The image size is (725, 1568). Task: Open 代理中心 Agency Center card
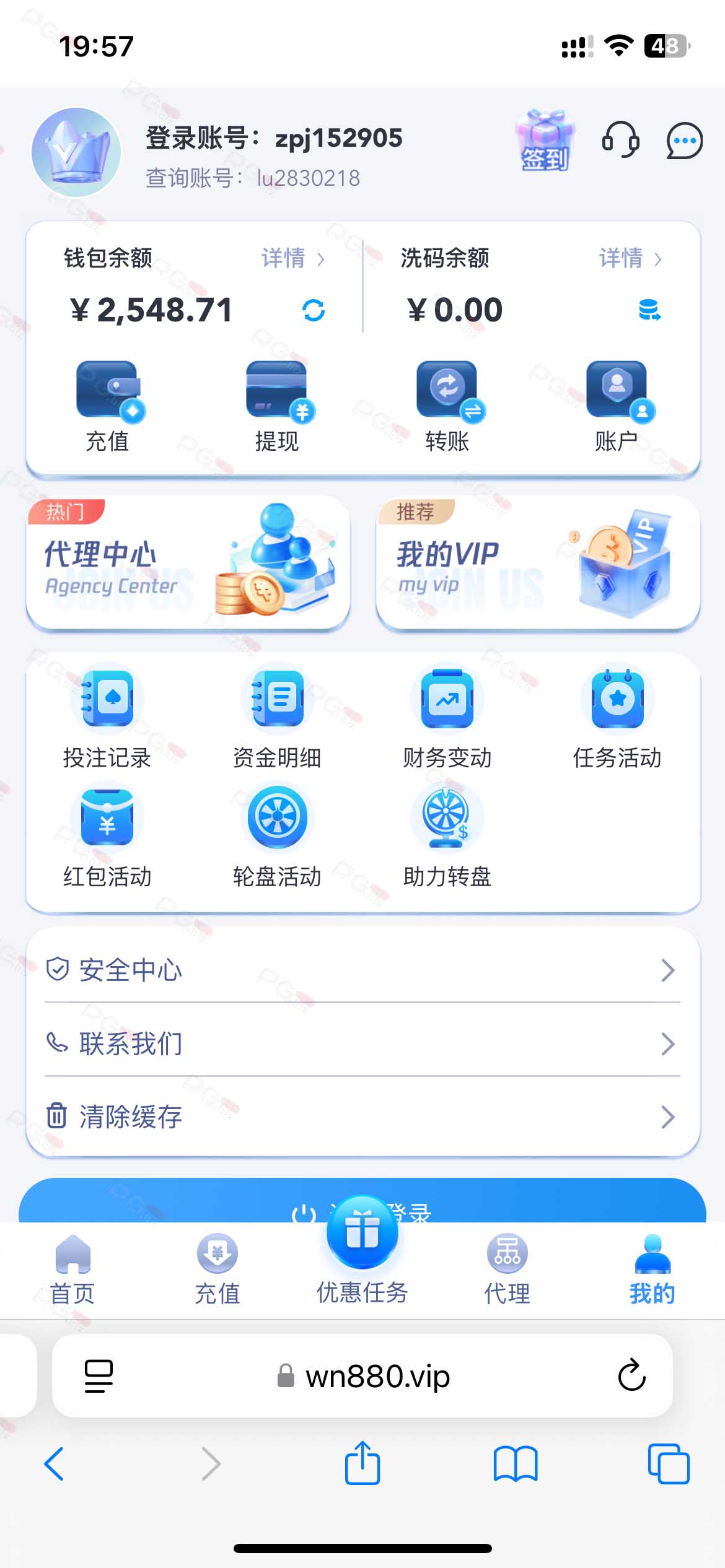click(x=188, y=564)
